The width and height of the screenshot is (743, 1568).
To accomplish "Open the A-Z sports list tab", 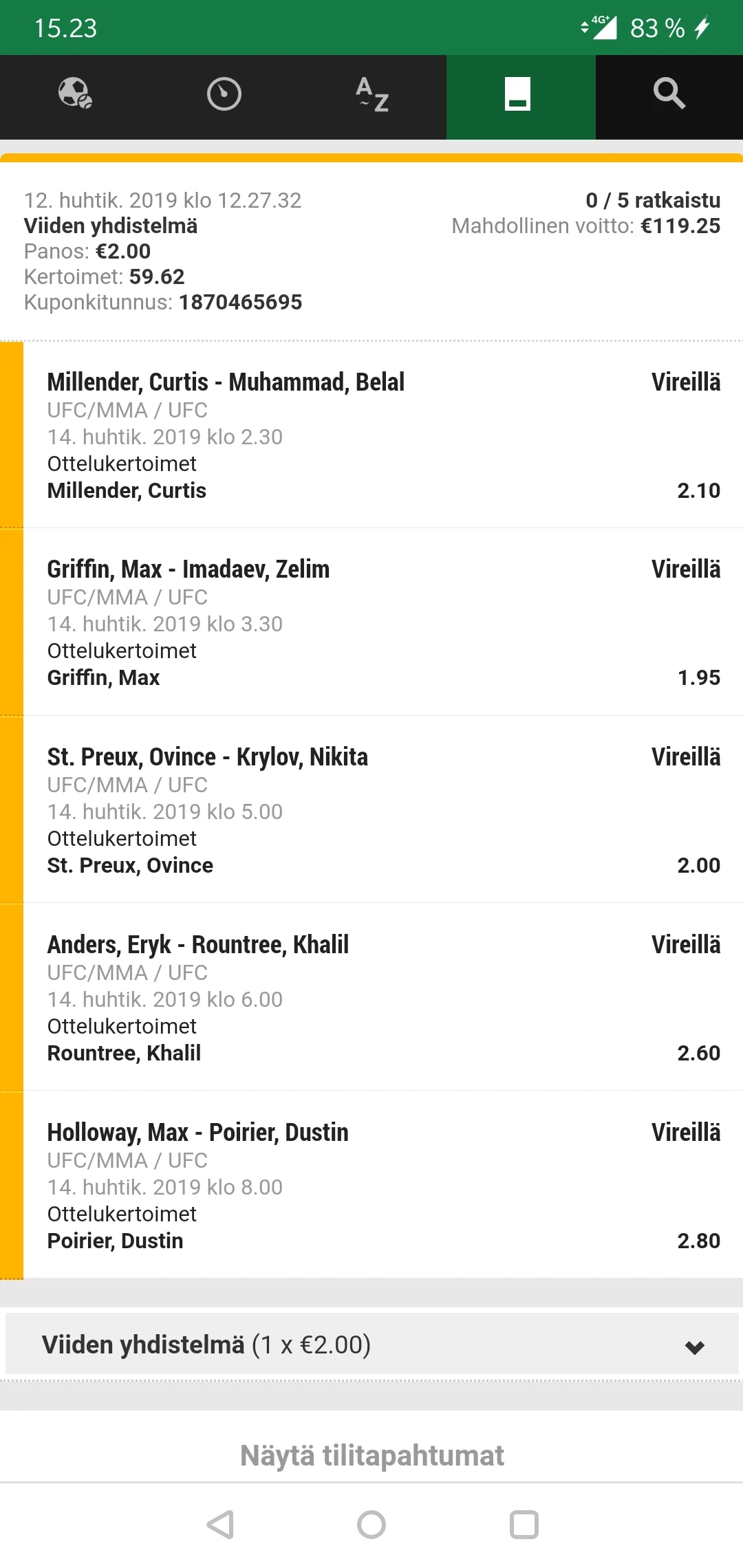I will point(372,94).
